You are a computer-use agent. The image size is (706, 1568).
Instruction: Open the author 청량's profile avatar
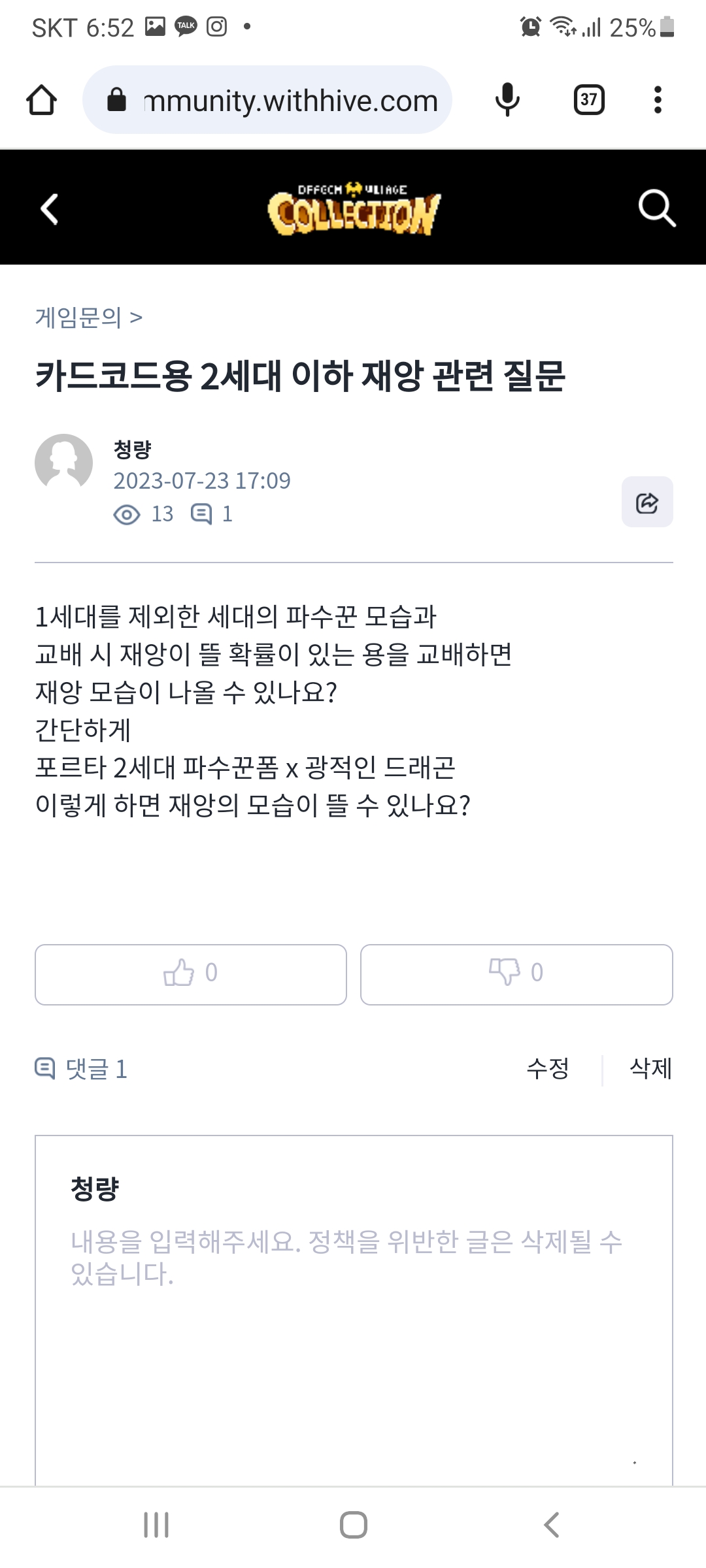(x=63, y=463)
